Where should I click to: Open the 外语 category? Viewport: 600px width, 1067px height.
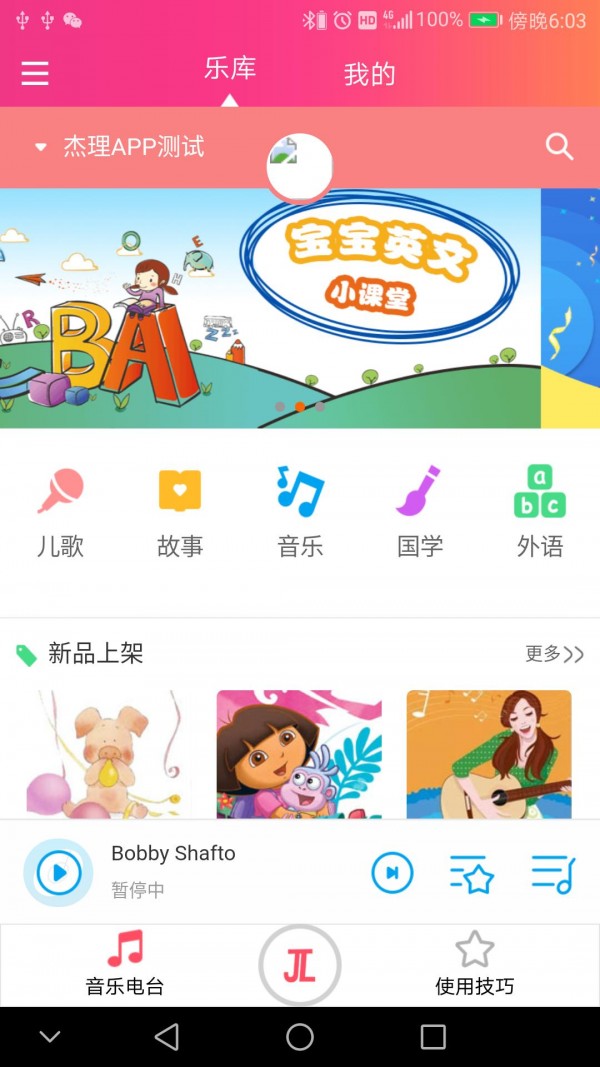tap(540, 512)
